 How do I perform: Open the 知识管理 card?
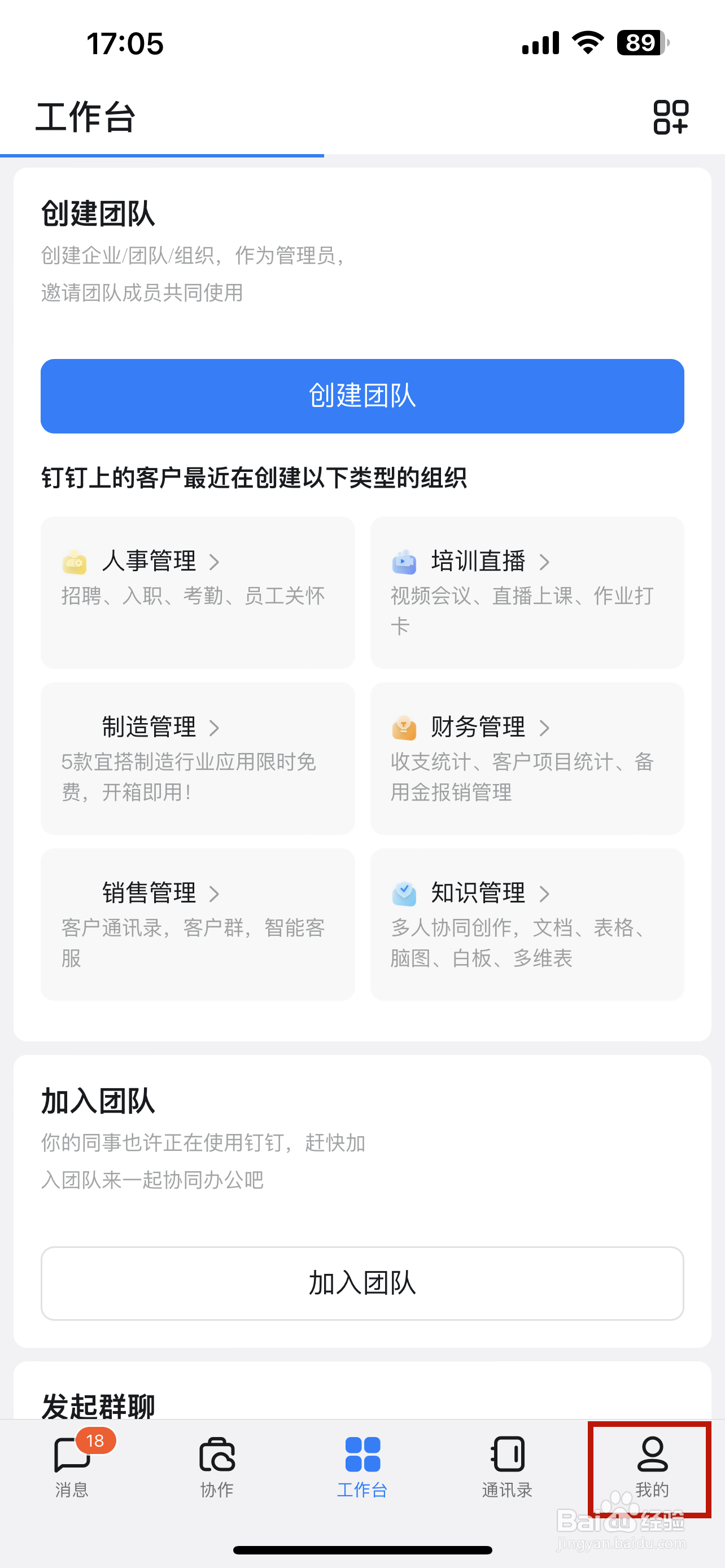point(527,925)
